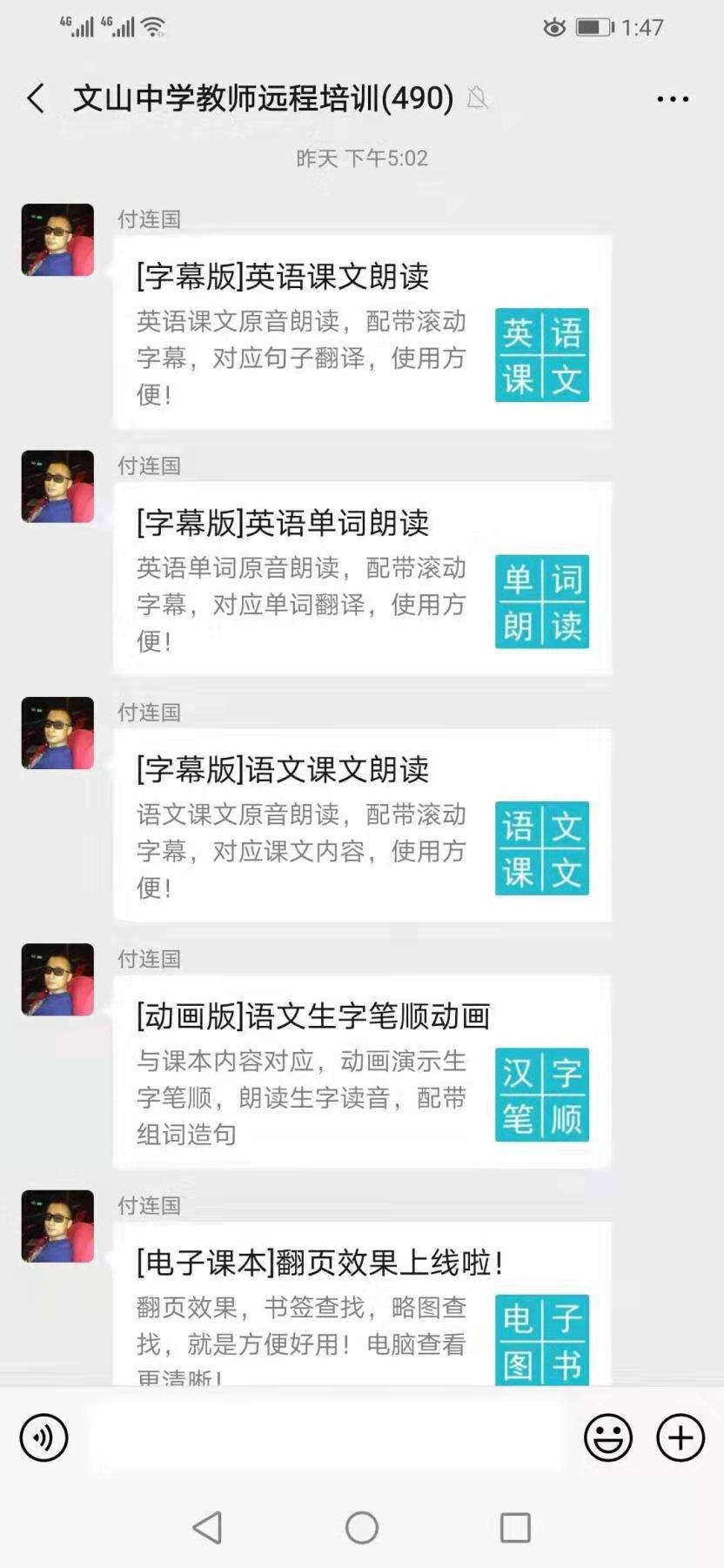Go back from the group chat
This screenshot has height=1568, width=724.
click(x=36, y=98)
